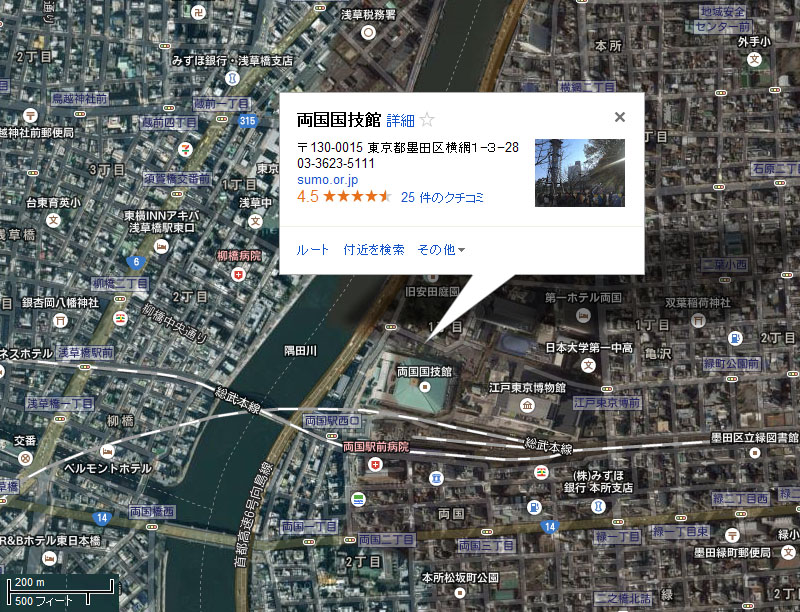
Task: Select the ベルモントホテル map marker
Action: click(107, 451)
